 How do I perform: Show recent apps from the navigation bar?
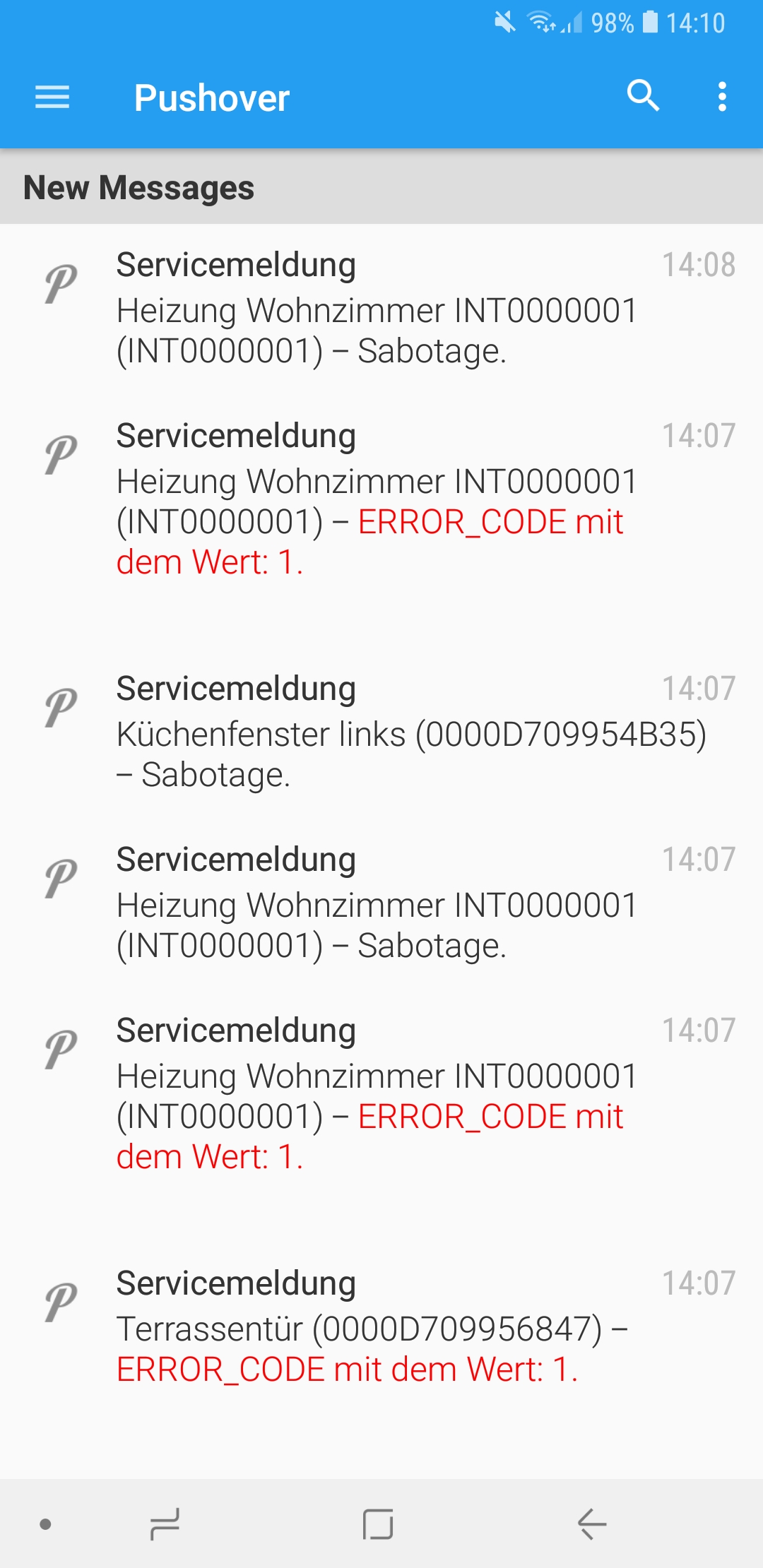(165, 1524)
